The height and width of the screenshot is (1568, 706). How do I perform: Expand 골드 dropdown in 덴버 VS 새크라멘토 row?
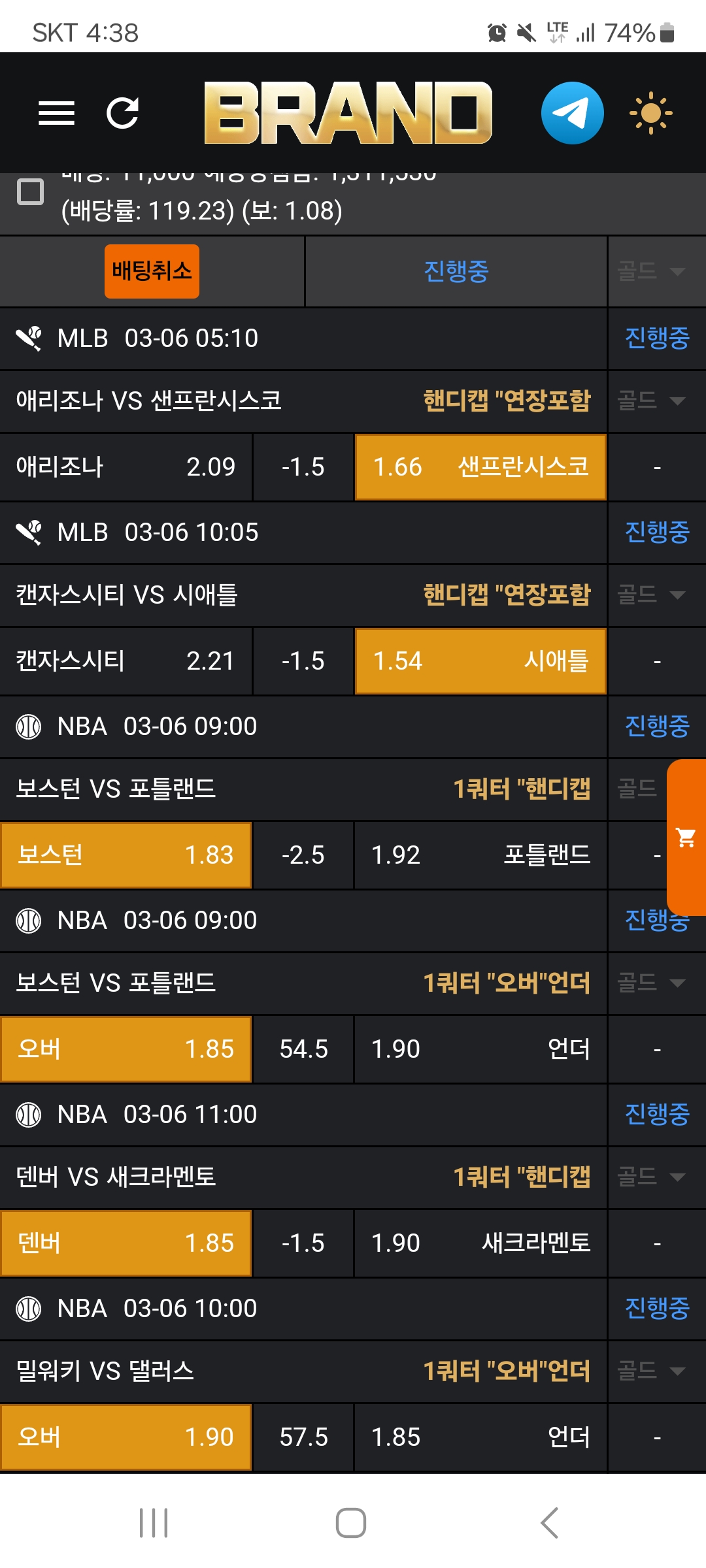652,1177
